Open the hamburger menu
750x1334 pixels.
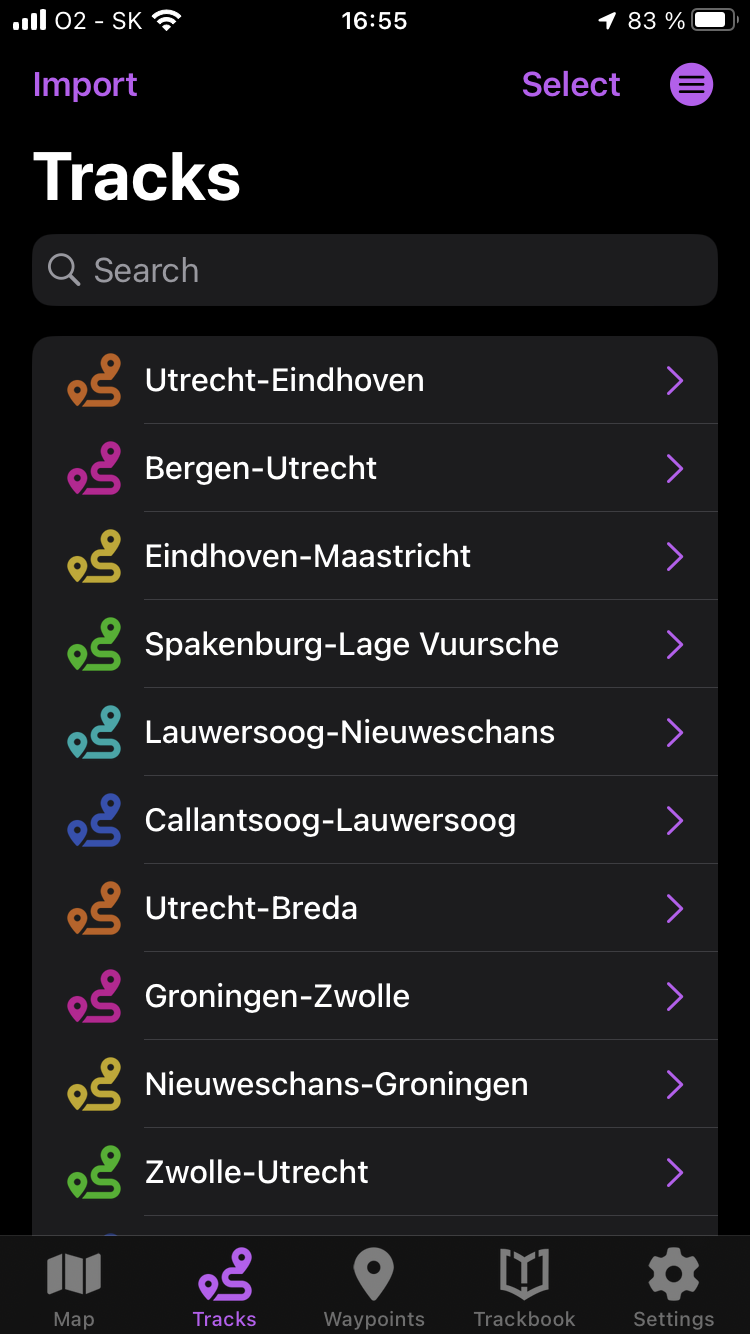691,85
